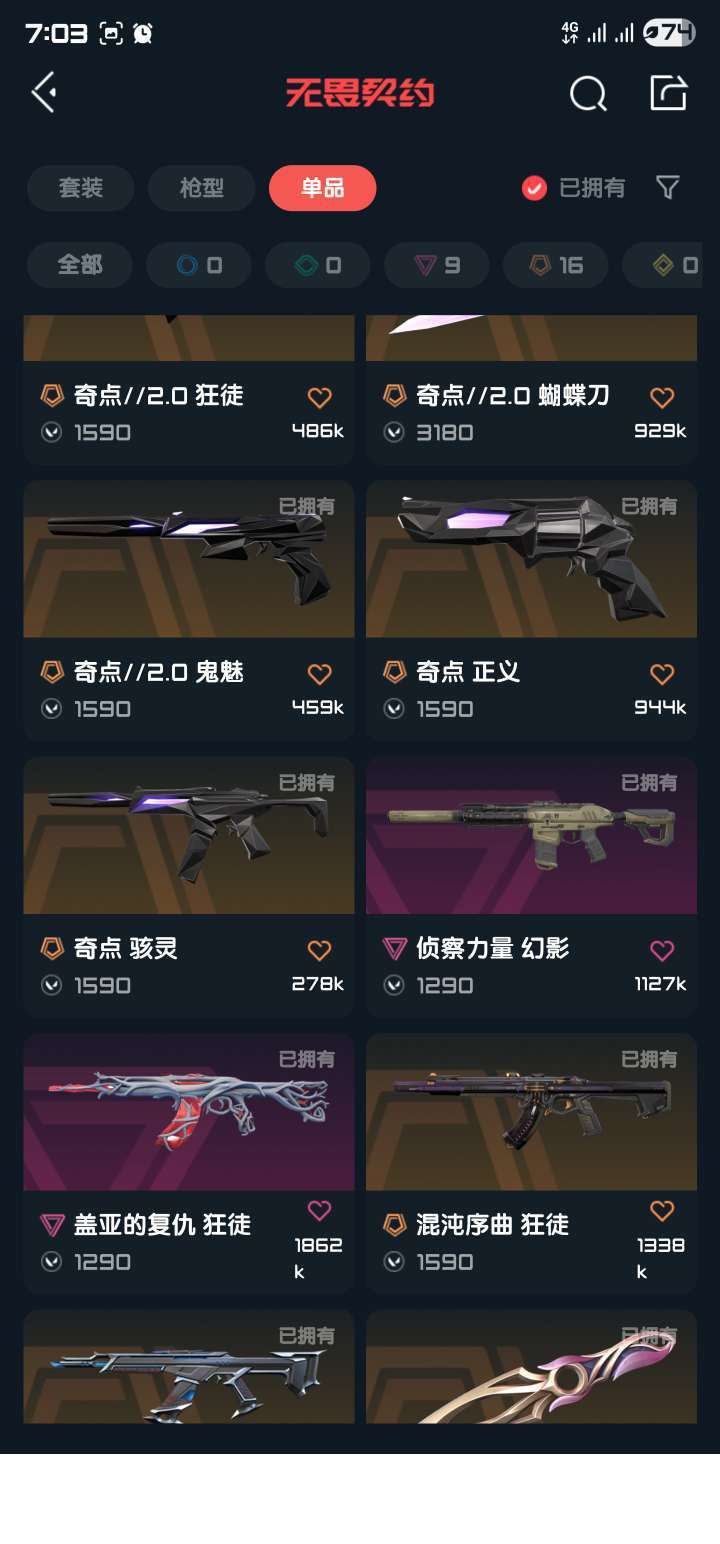Filter by the rarity chip showing 9
This screenshot has width=720, height=1544.
pyautogui.click(x=437, y=265)
